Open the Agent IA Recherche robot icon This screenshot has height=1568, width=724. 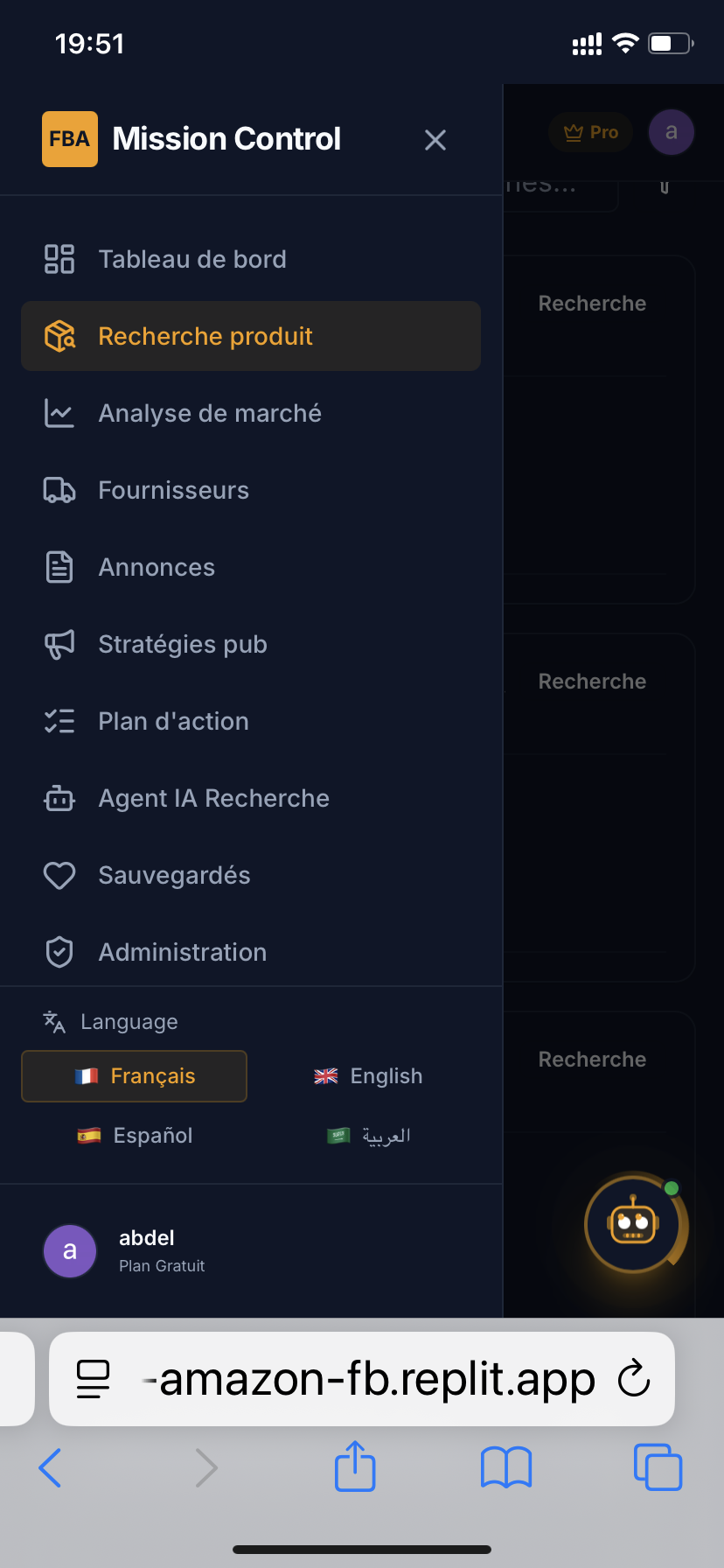pyautogui.click(x=59, y=797)
